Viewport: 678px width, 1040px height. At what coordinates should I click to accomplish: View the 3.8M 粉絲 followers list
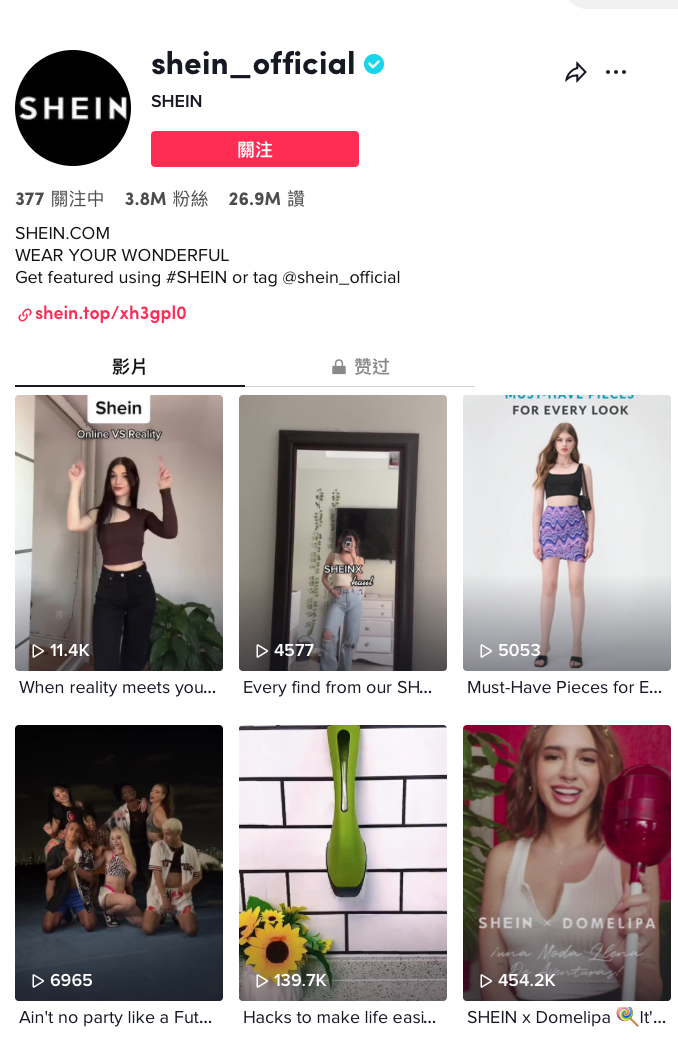166,199
